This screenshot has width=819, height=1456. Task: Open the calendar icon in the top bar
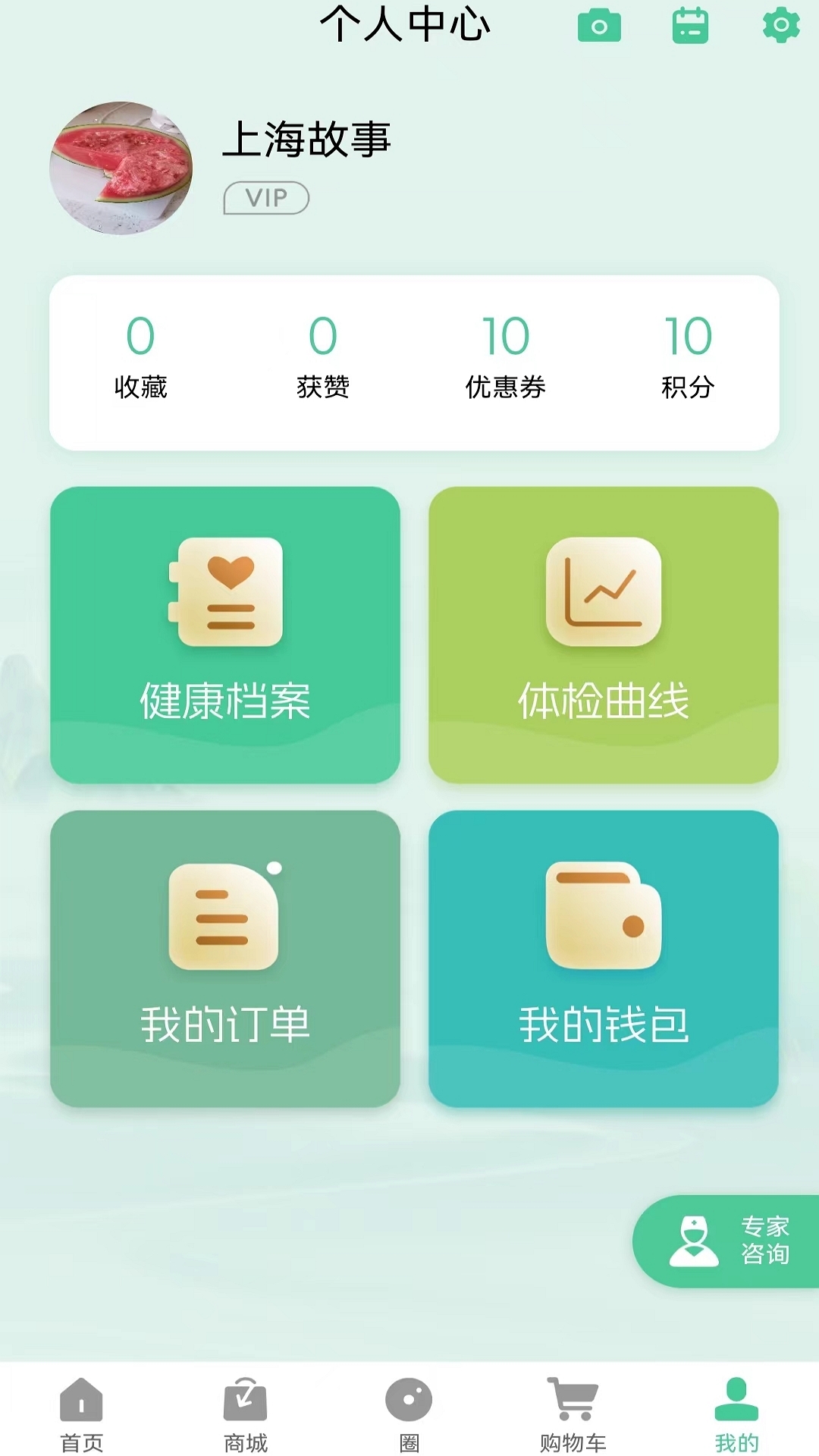(x=689, y=25)
